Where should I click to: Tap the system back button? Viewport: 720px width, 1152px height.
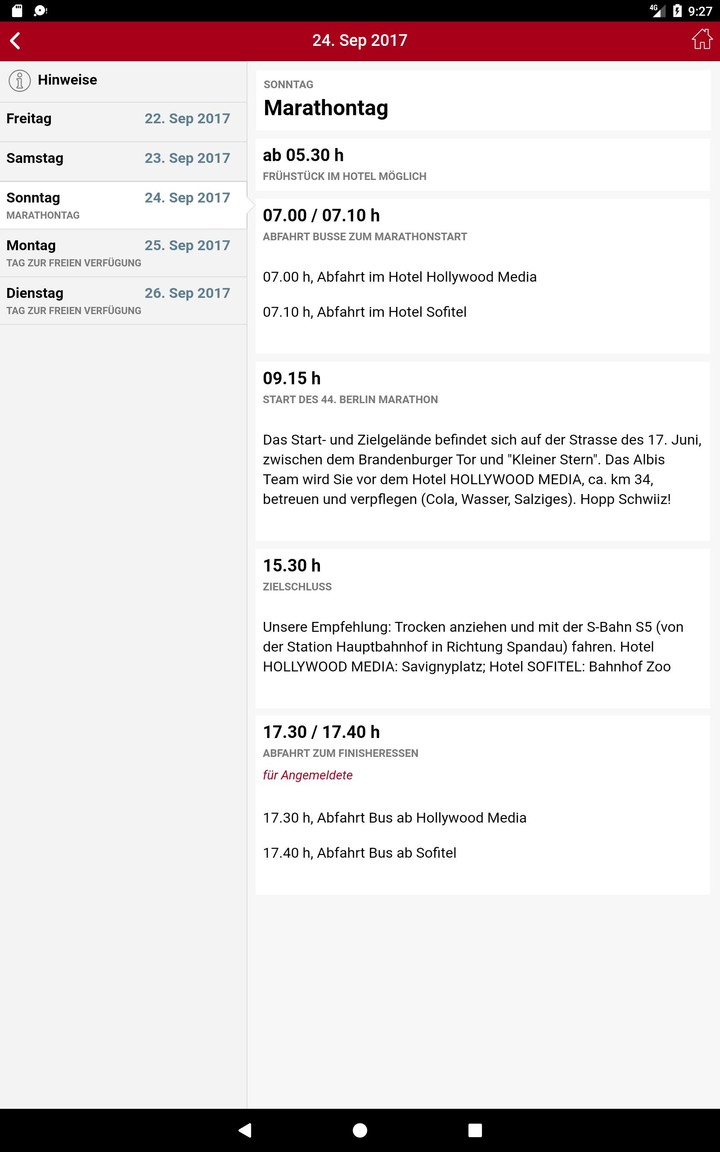tap(245, 1130)
